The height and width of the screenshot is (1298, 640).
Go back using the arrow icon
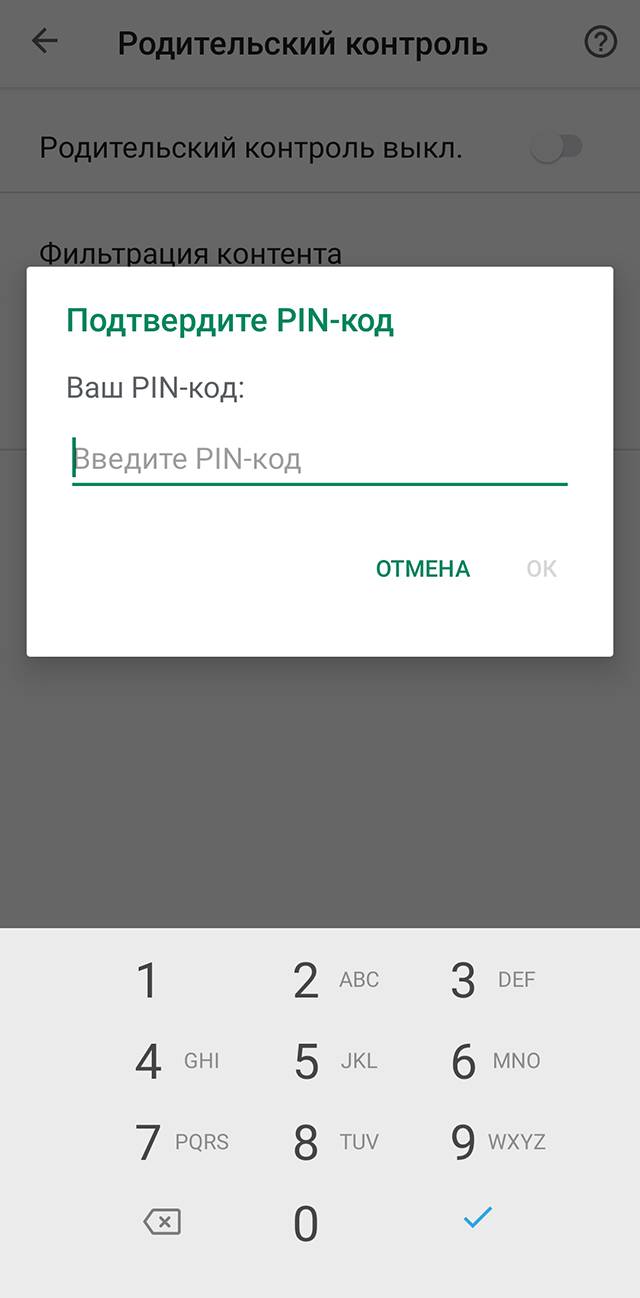pos(45,42)
